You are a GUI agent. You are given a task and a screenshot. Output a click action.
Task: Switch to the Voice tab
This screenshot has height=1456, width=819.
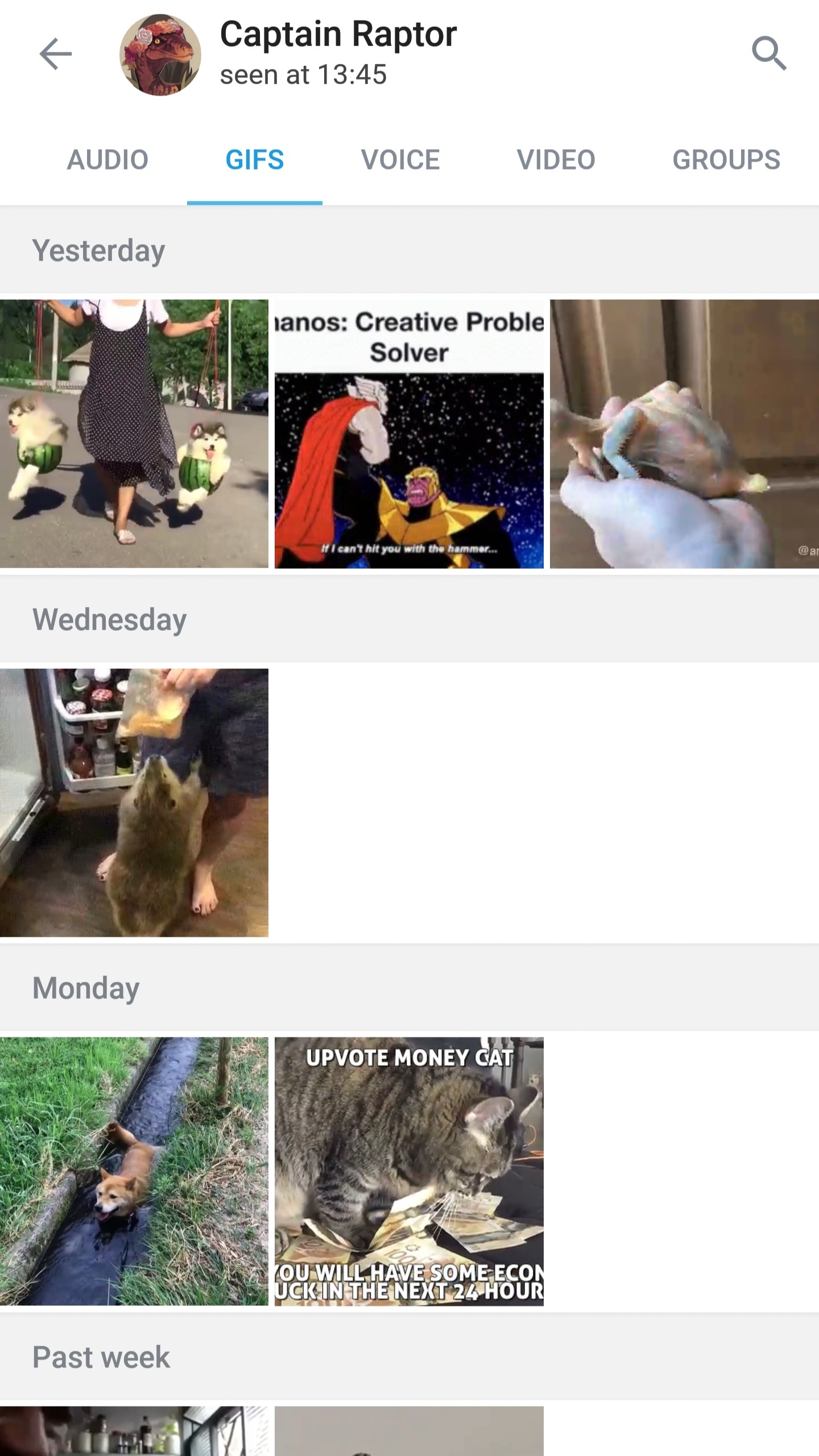click(400, 160)
